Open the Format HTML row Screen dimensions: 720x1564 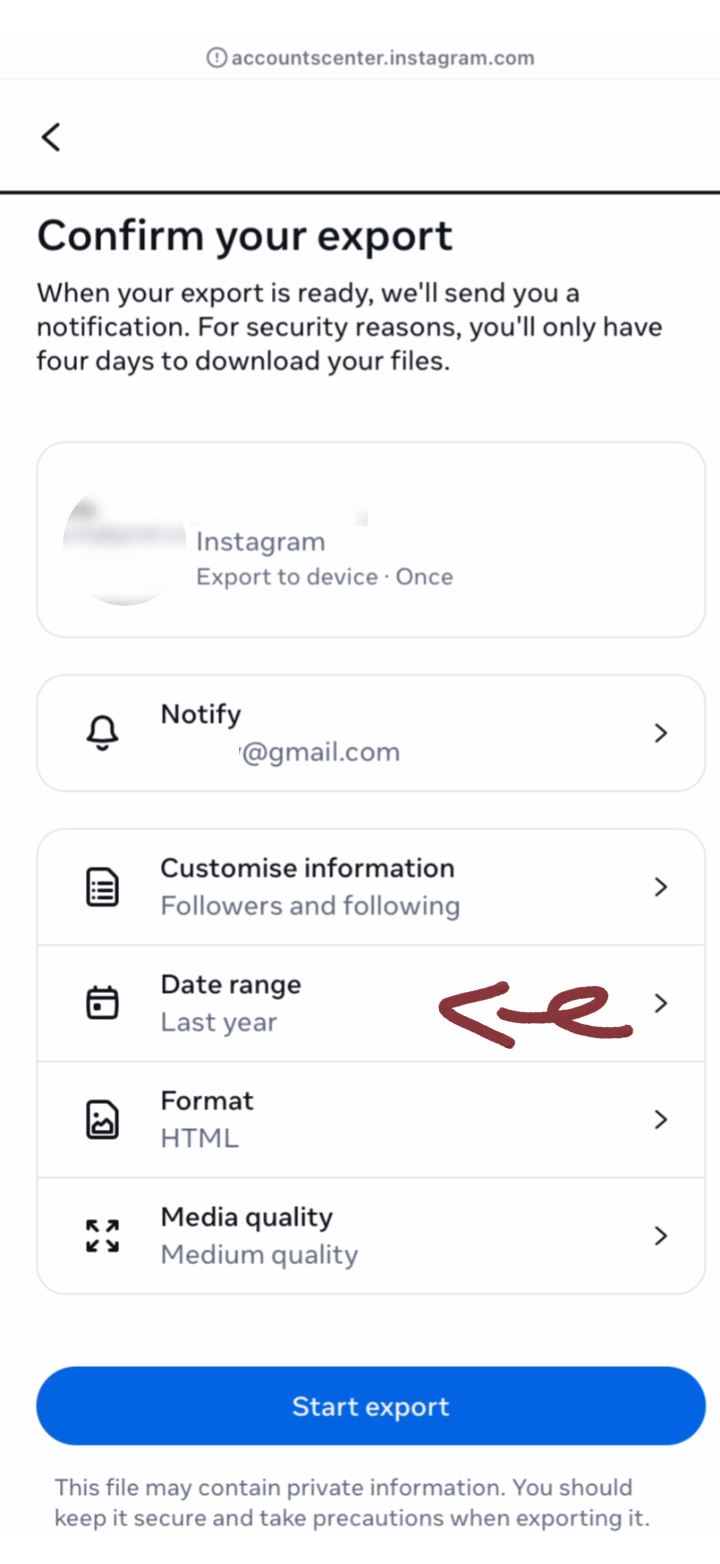371,1119
